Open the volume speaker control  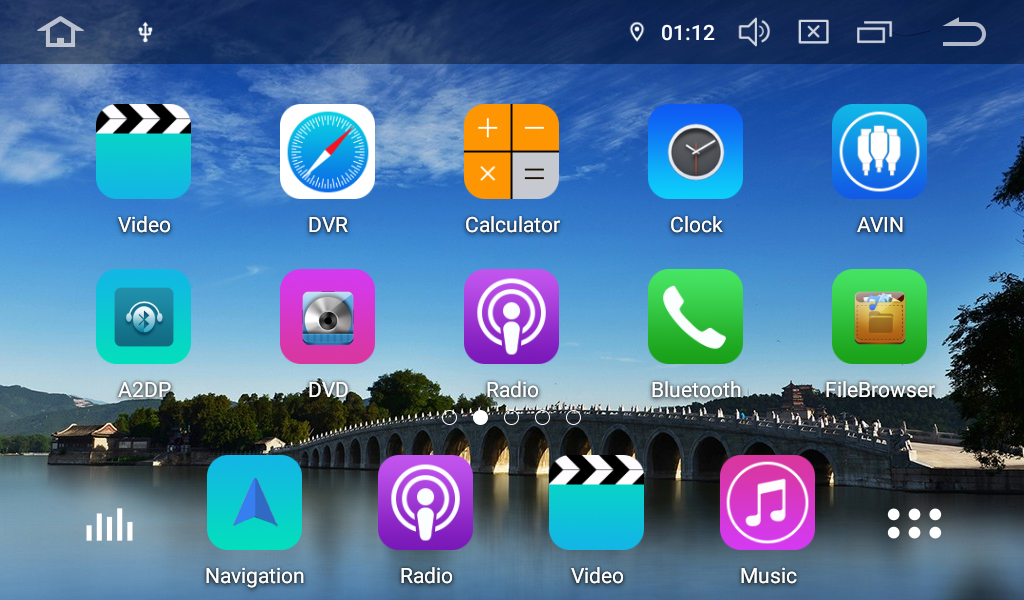click(753, 32)
